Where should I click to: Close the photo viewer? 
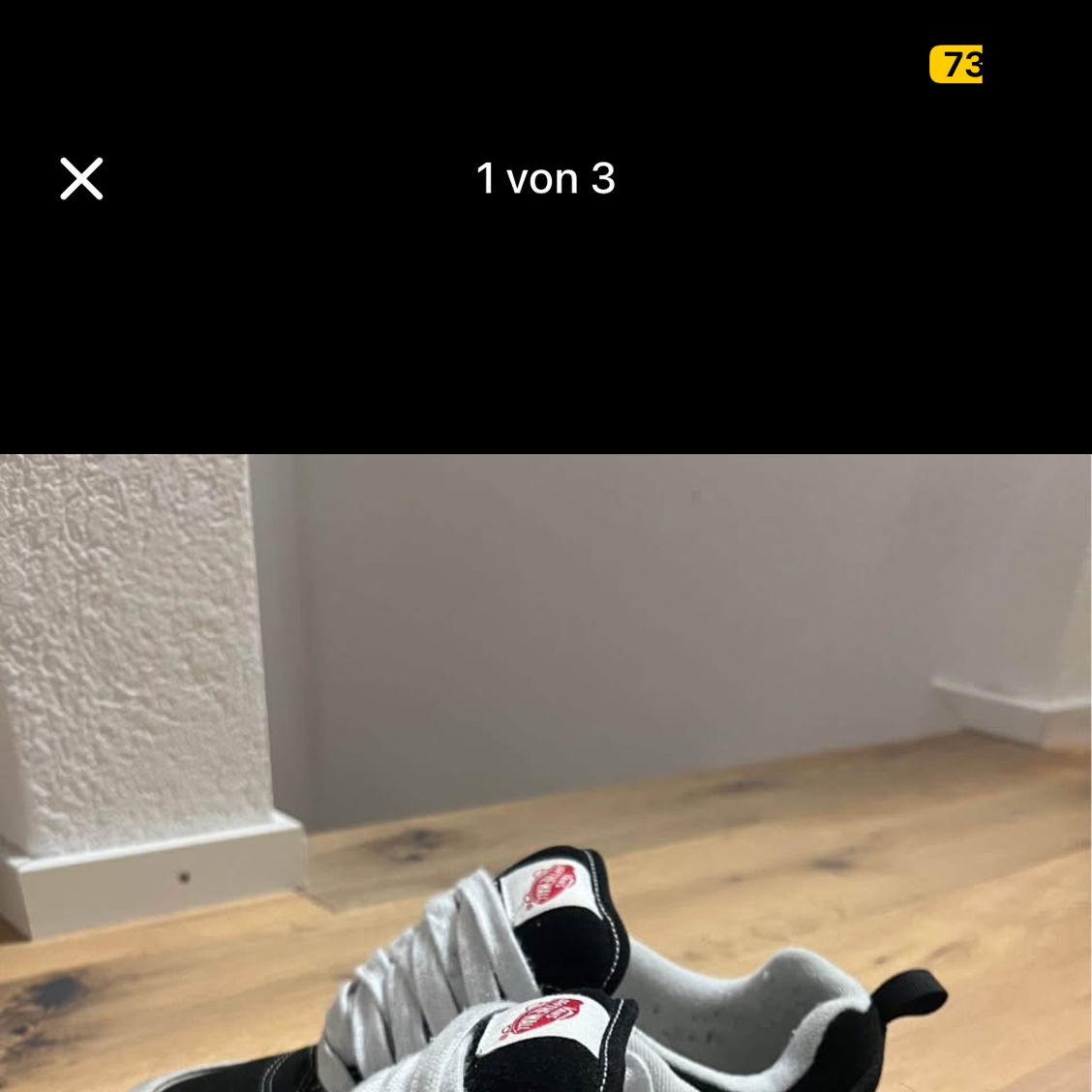coord(81,179)
